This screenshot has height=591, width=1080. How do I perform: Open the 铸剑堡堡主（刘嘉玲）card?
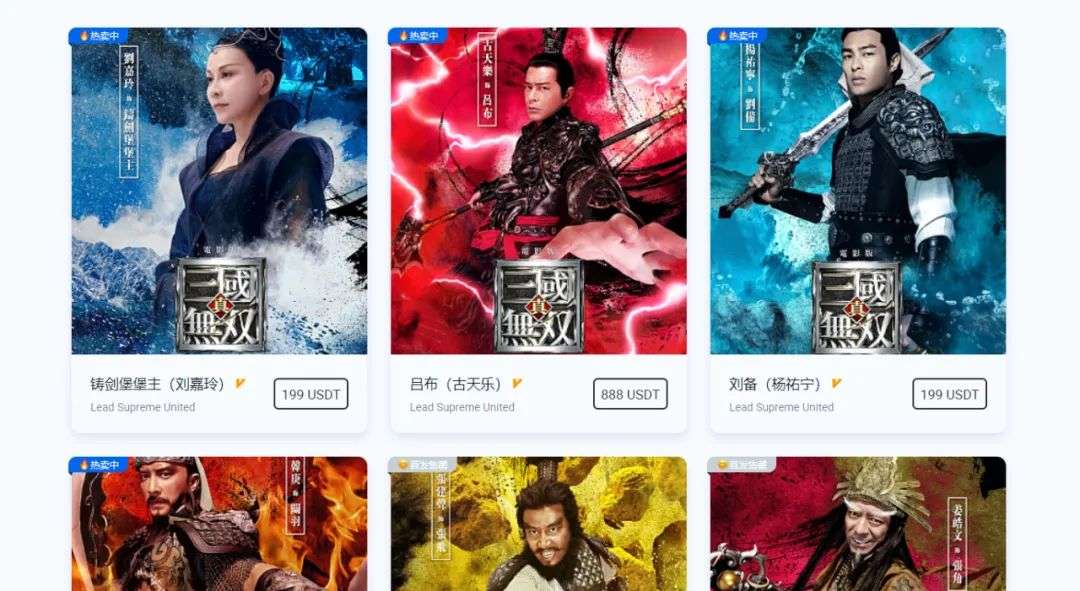point(219,191)
